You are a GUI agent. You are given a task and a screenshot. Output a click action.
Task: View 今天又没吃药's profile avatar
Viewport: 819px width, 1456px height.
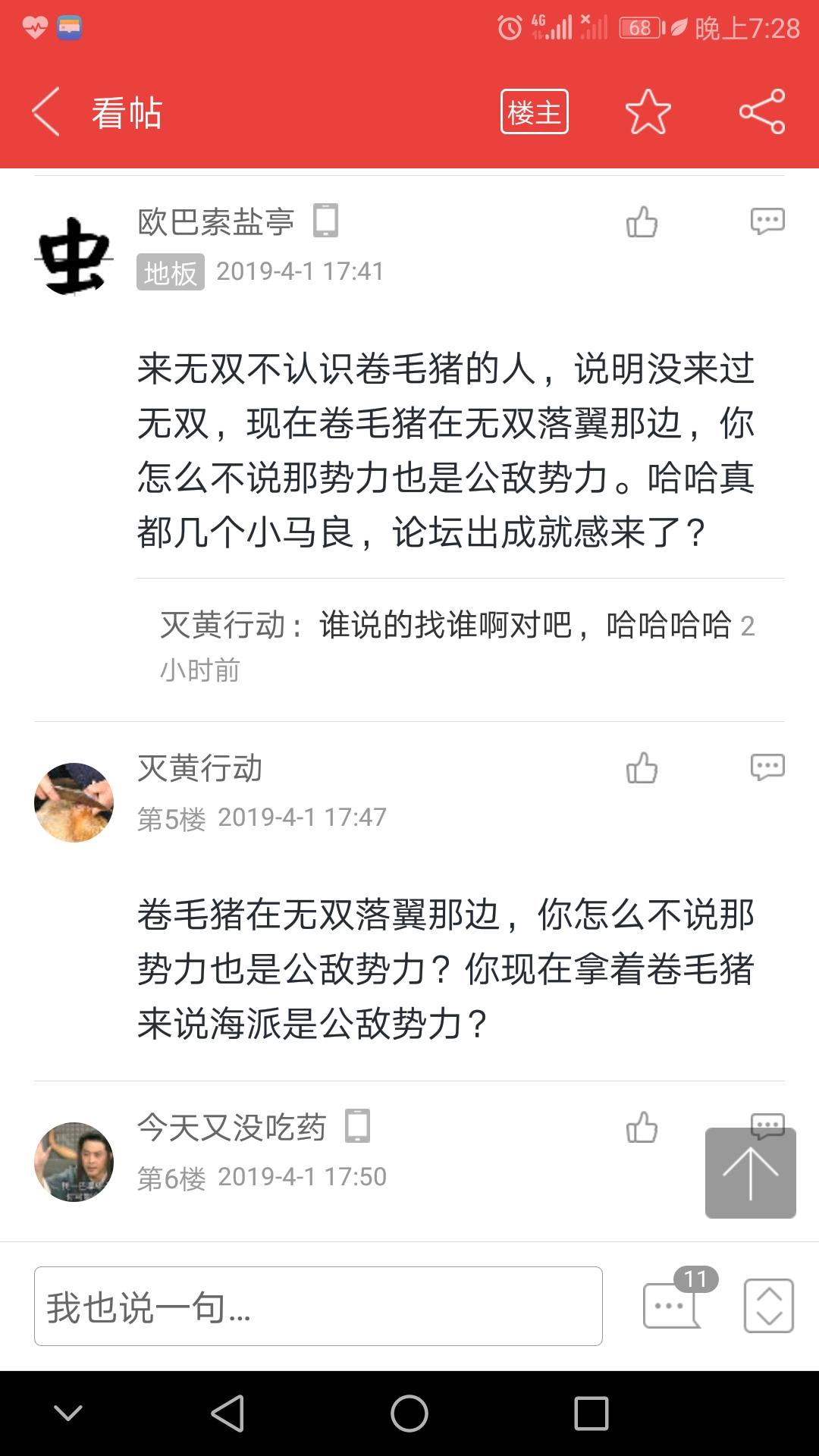[74, 1162]
